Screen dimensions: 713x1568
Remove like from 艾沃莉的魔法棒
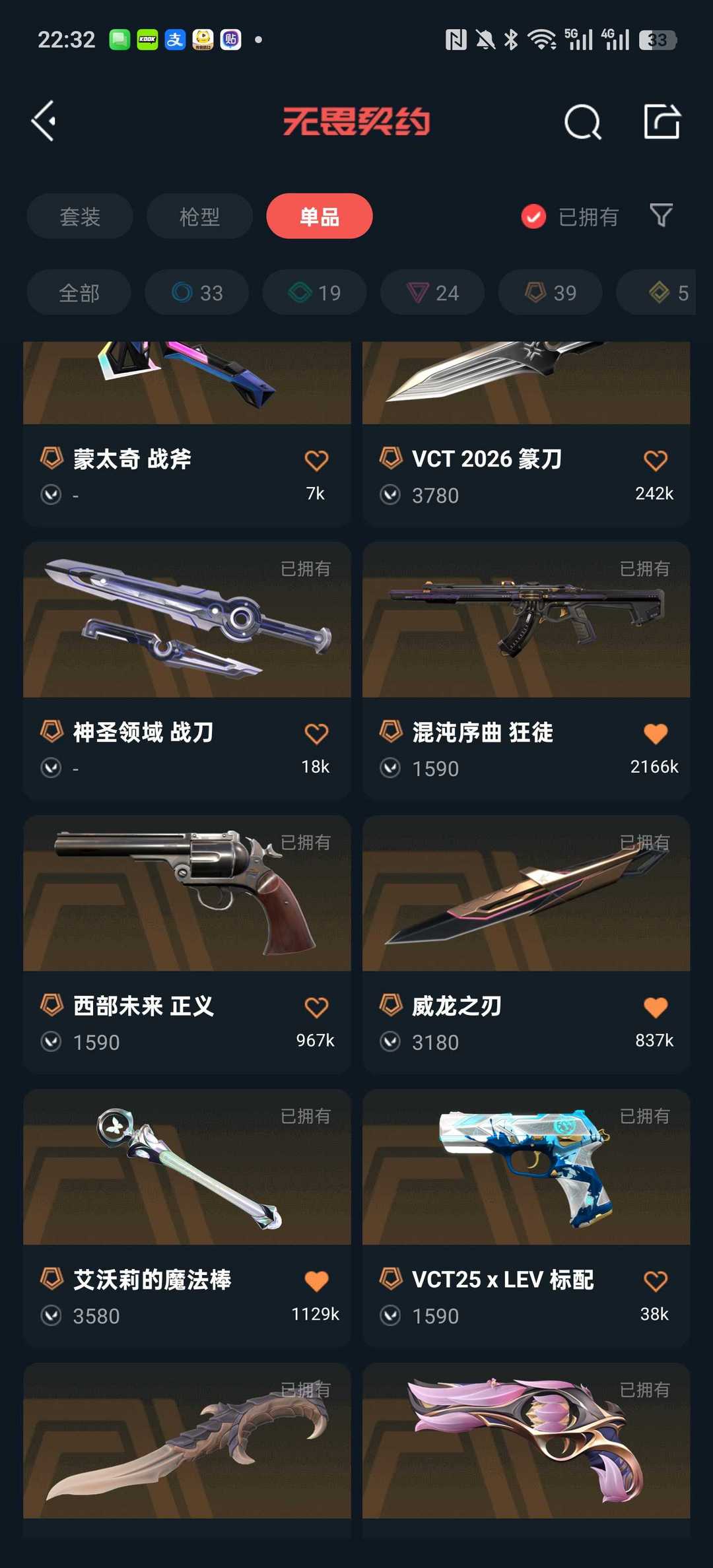316,1281
